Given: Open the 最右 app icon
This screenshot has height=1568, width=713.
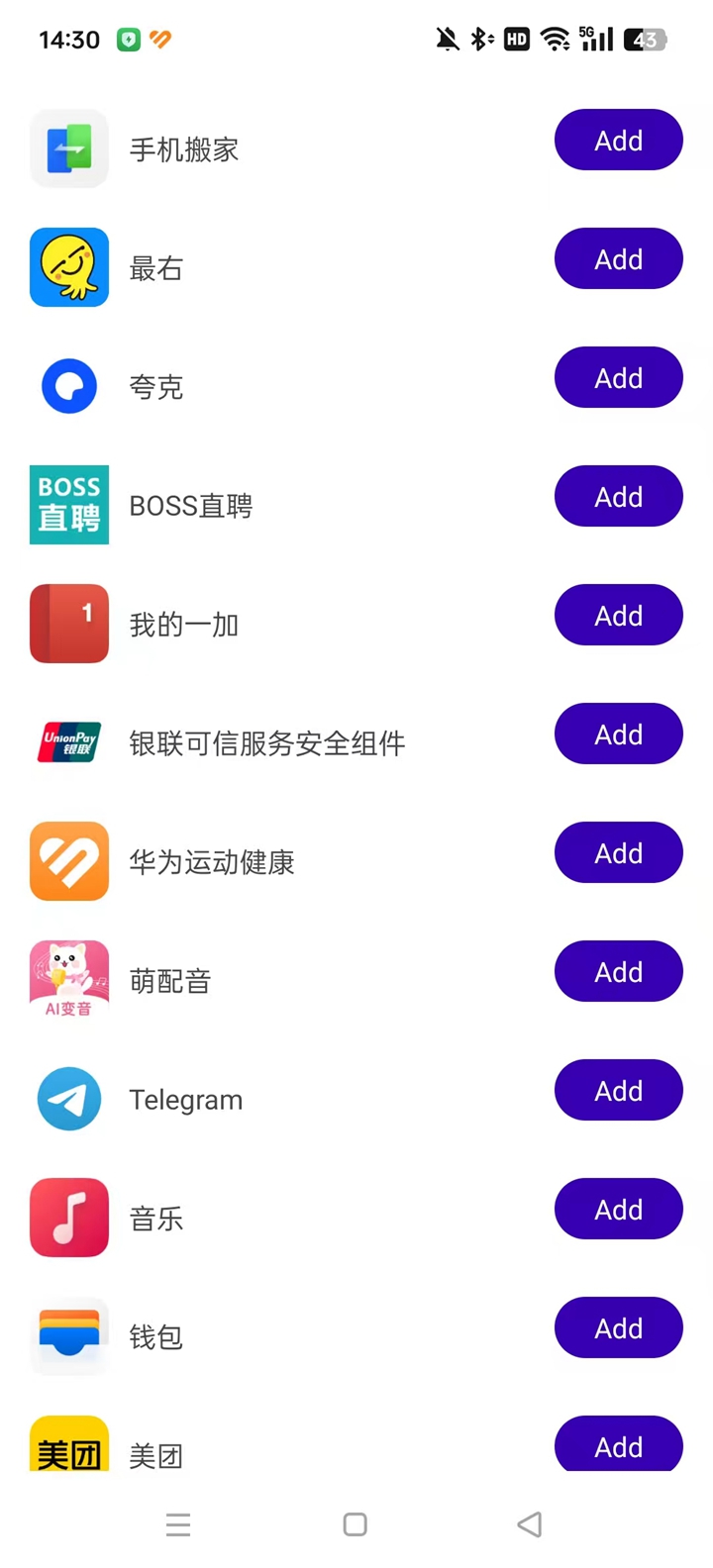Looking at the screenshot, I should pos(69,267).
